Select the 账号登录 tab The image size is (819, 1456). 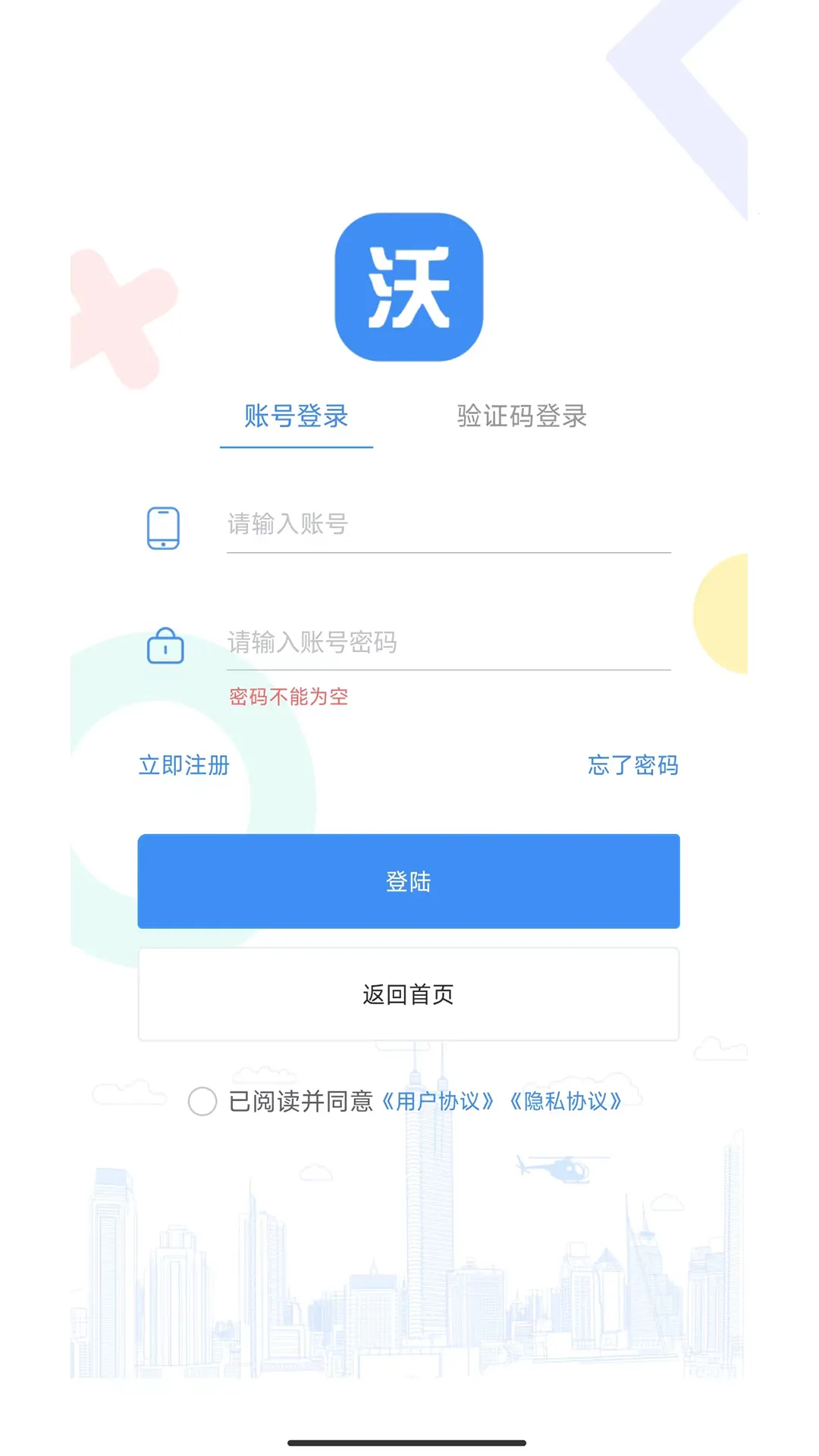(296, 416)
